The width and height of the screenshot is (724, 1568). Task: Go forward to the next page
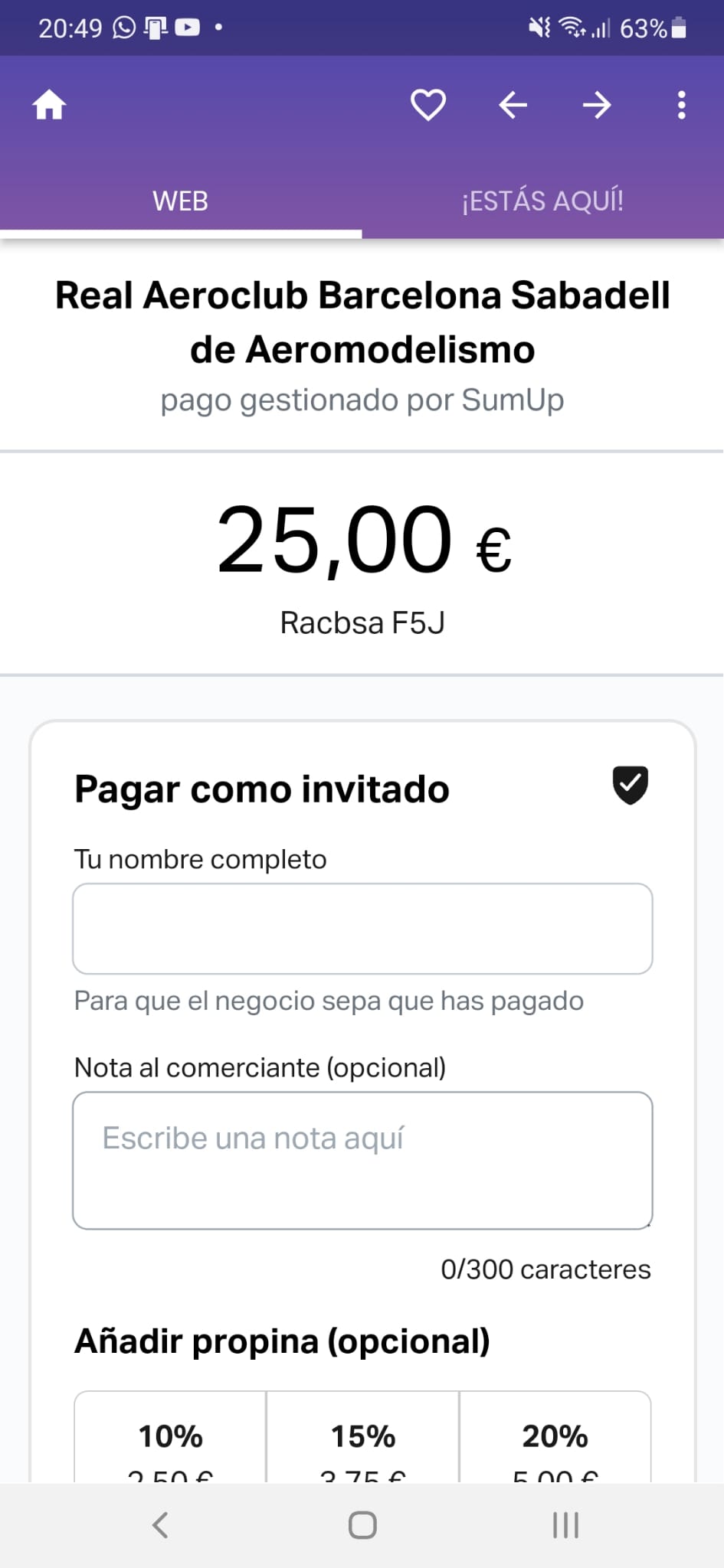click(x=597, y=105)
